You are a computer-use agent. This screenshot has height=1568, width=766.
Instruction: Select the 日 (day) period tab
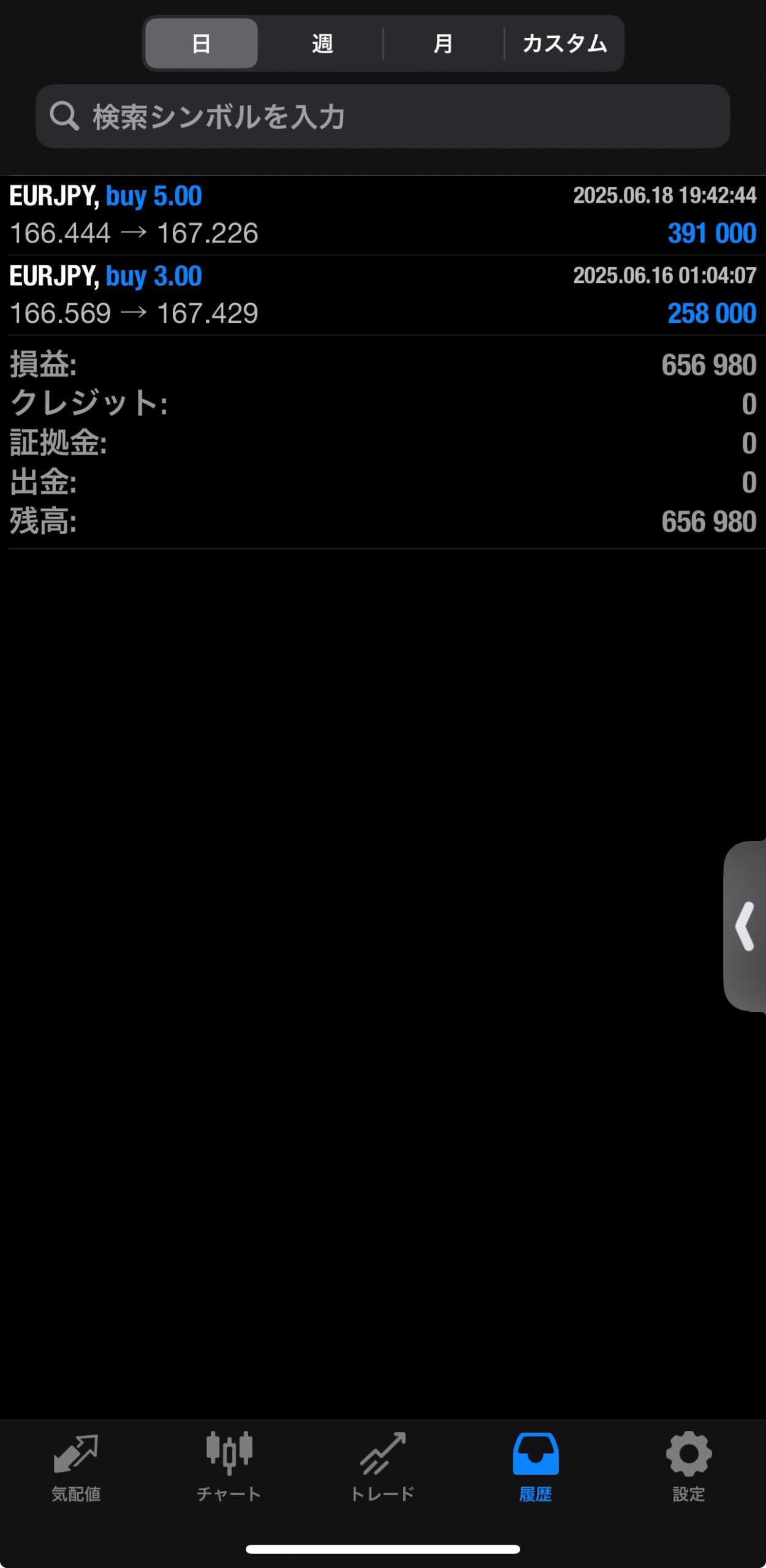coord(201,43)
